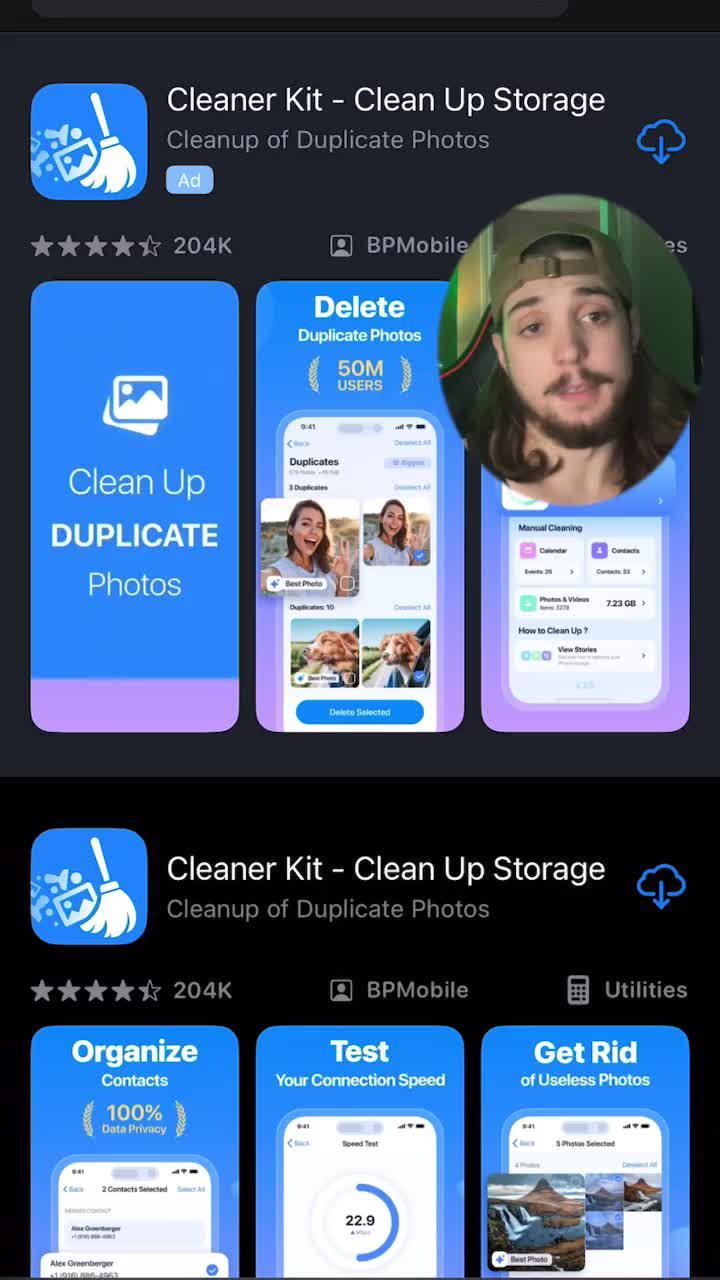Tap the sparkle icon on the Best Photo badge

[x=274, y=583]
